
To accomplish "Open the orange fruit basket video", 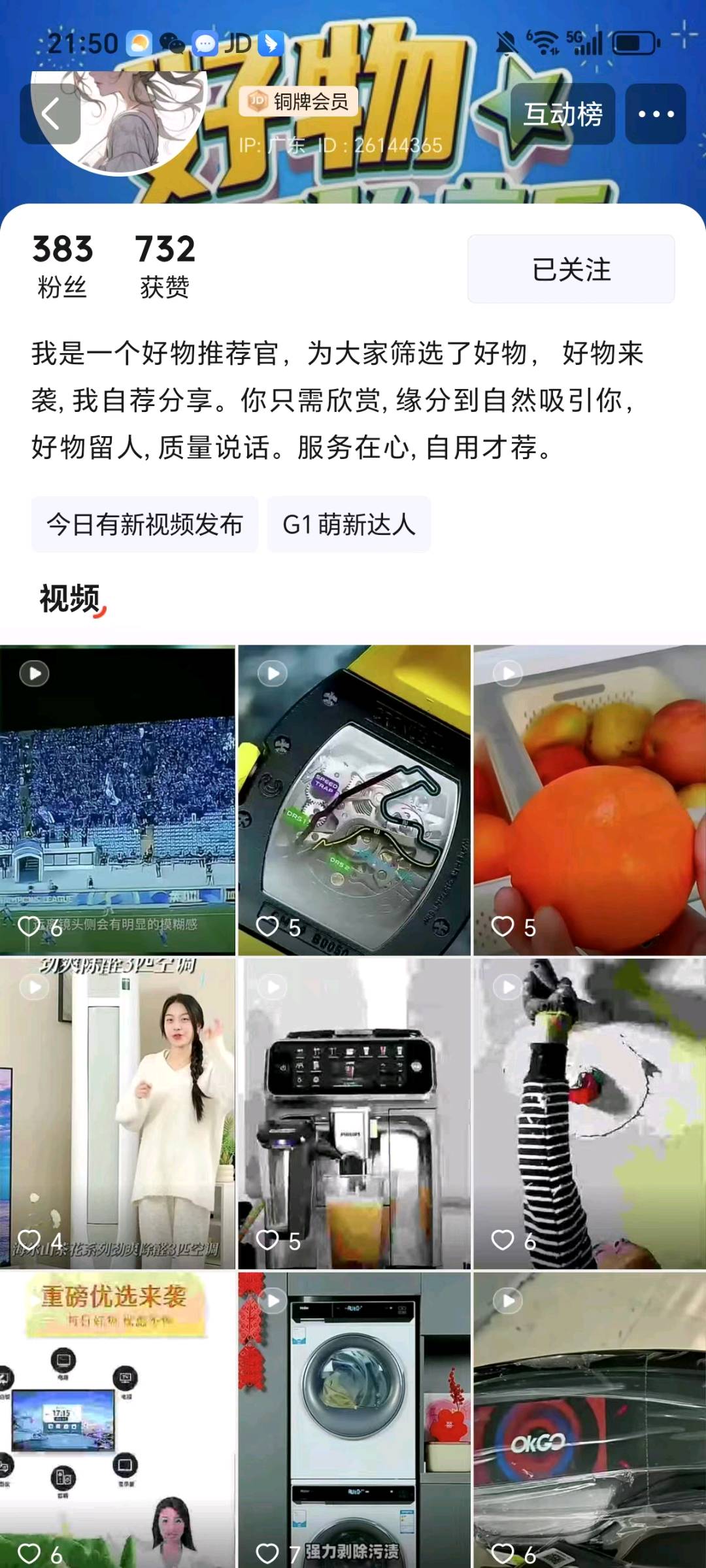I will 589,799.
